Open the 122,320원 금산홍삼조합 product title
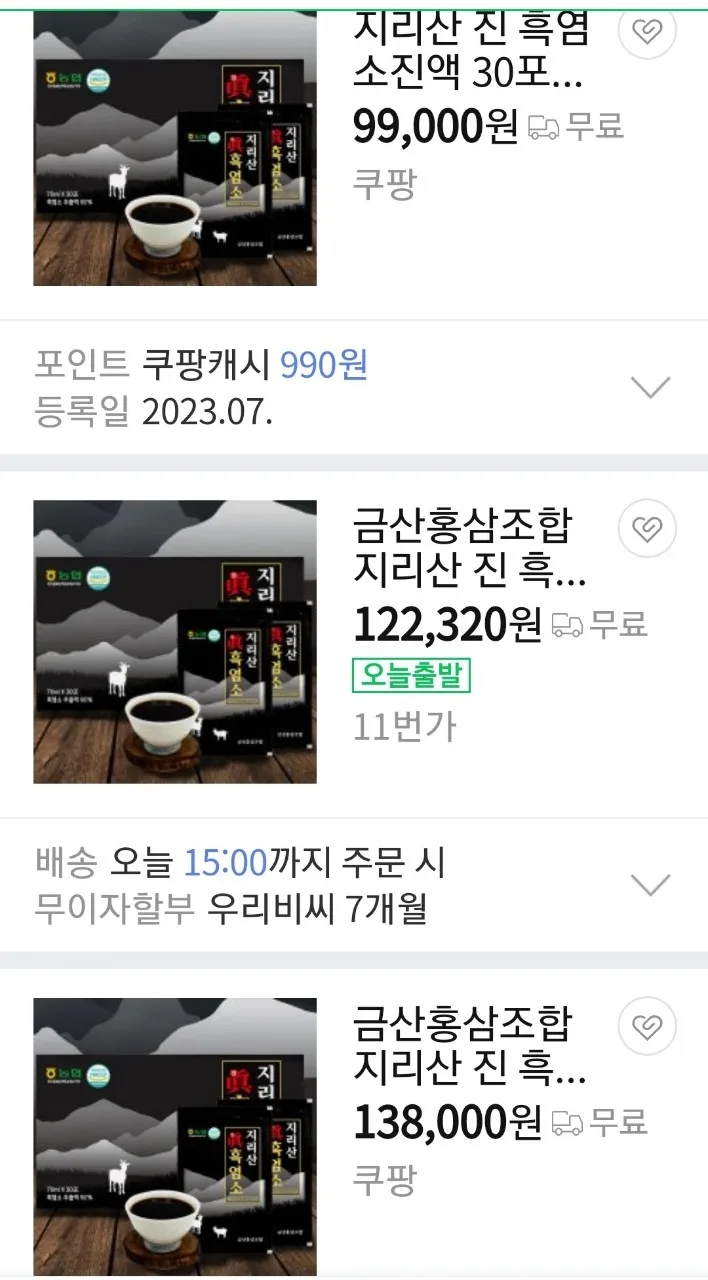This screenshot has height=1280, width=708. click(470, 548)
